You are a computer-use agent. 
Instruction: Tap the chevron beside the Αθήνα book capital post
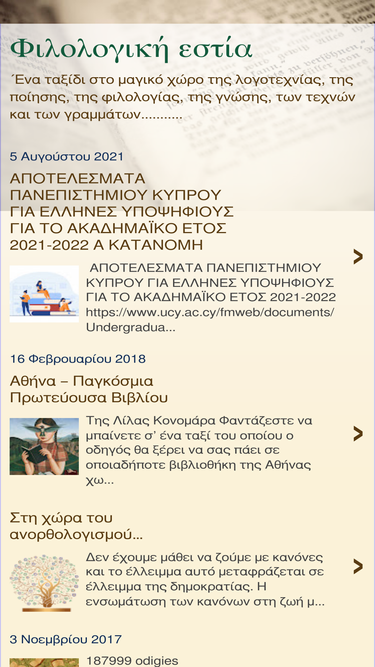[x=358, y=434]
